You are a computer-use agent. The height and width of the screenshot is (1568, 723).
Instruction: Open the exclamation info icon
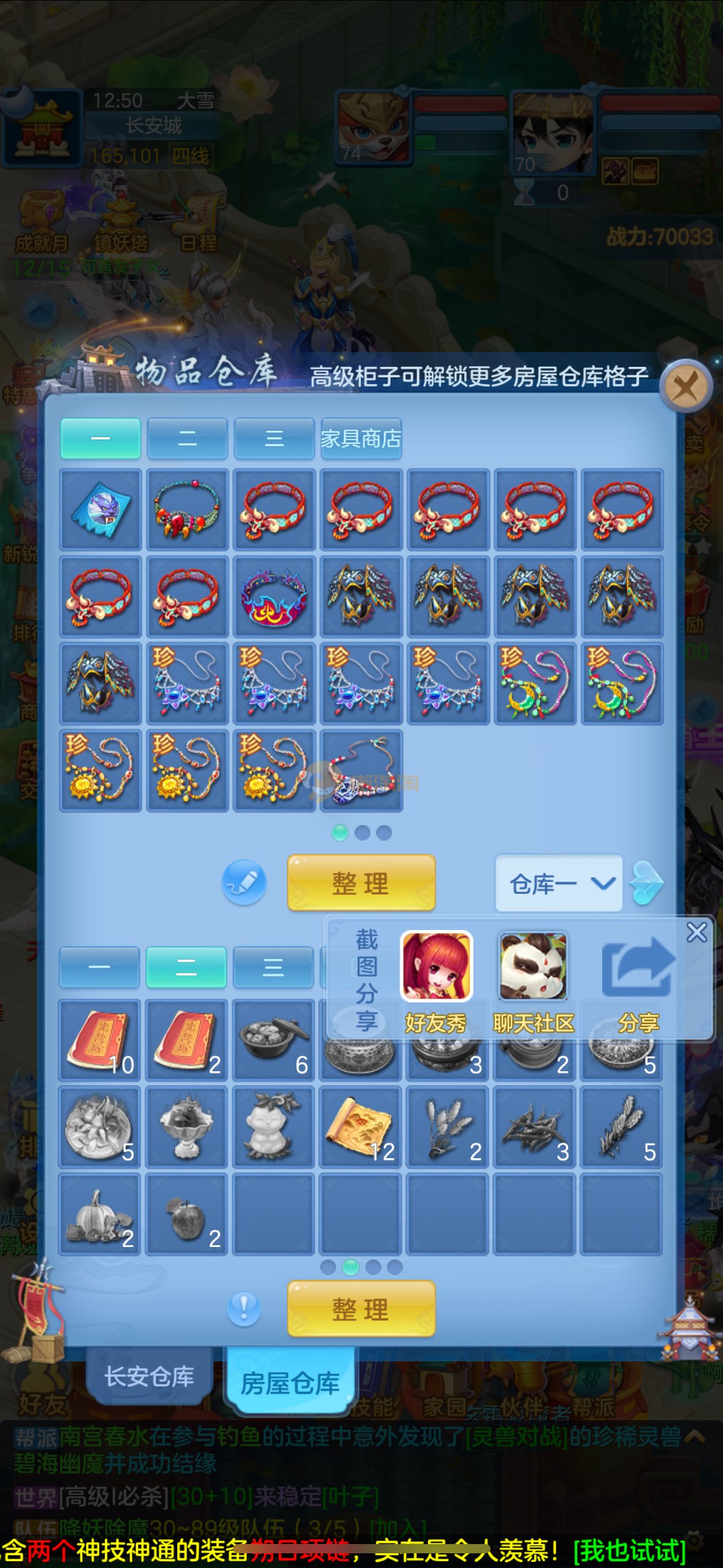coord(244,1309)
